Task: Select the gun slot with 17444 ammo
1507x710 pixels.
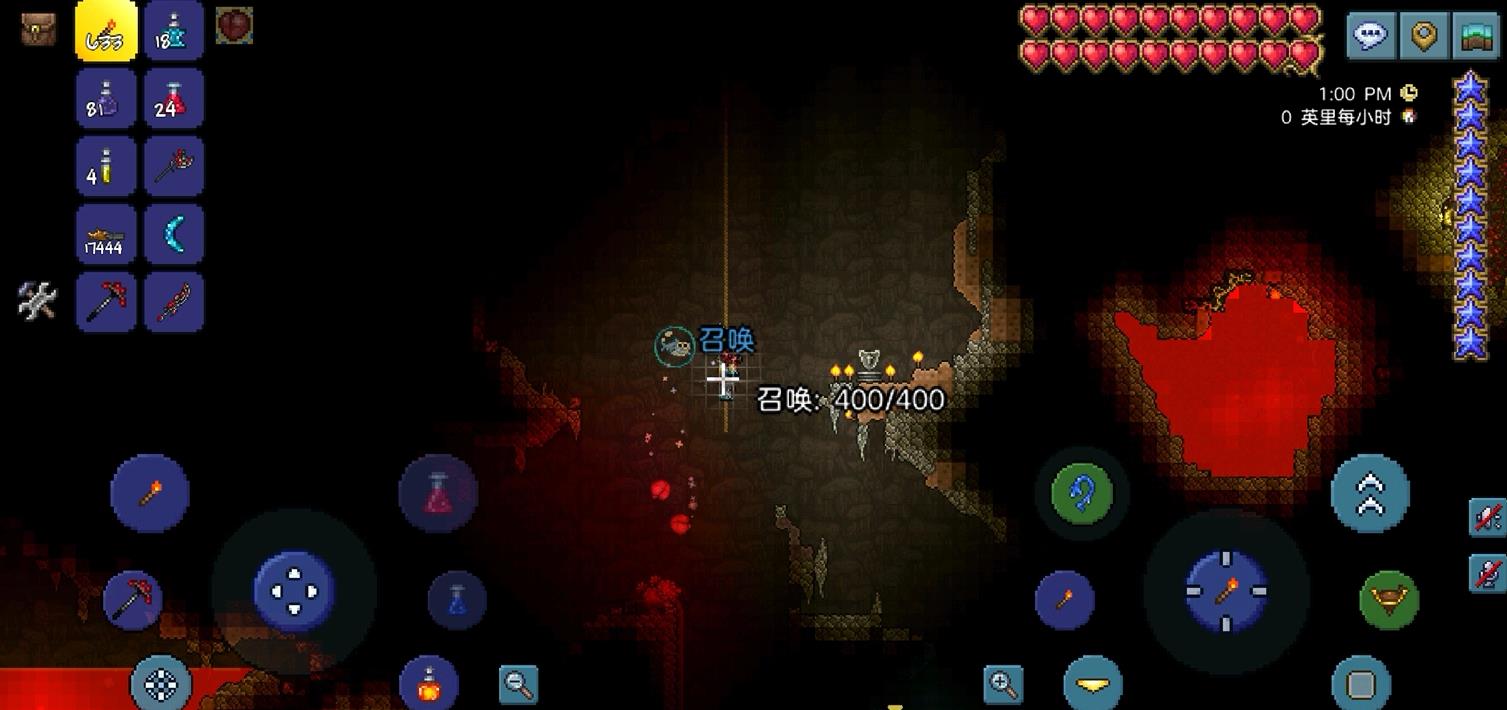Action: pos(106,235)
